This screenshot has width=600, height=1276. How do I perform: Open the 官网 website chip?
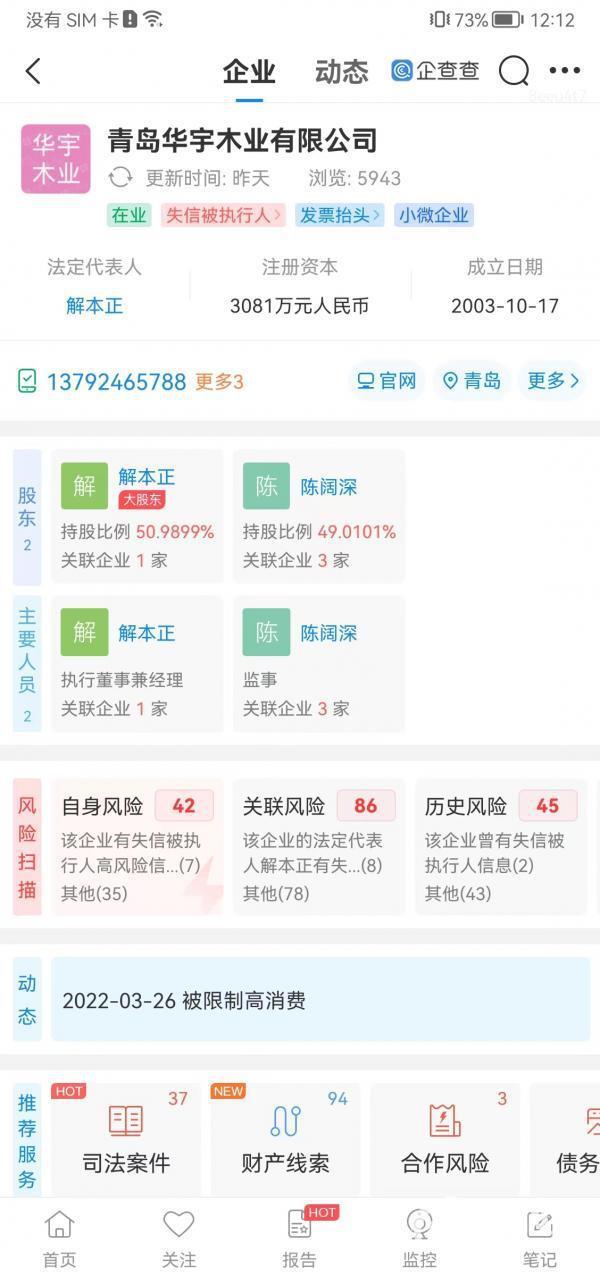[387, 381]
